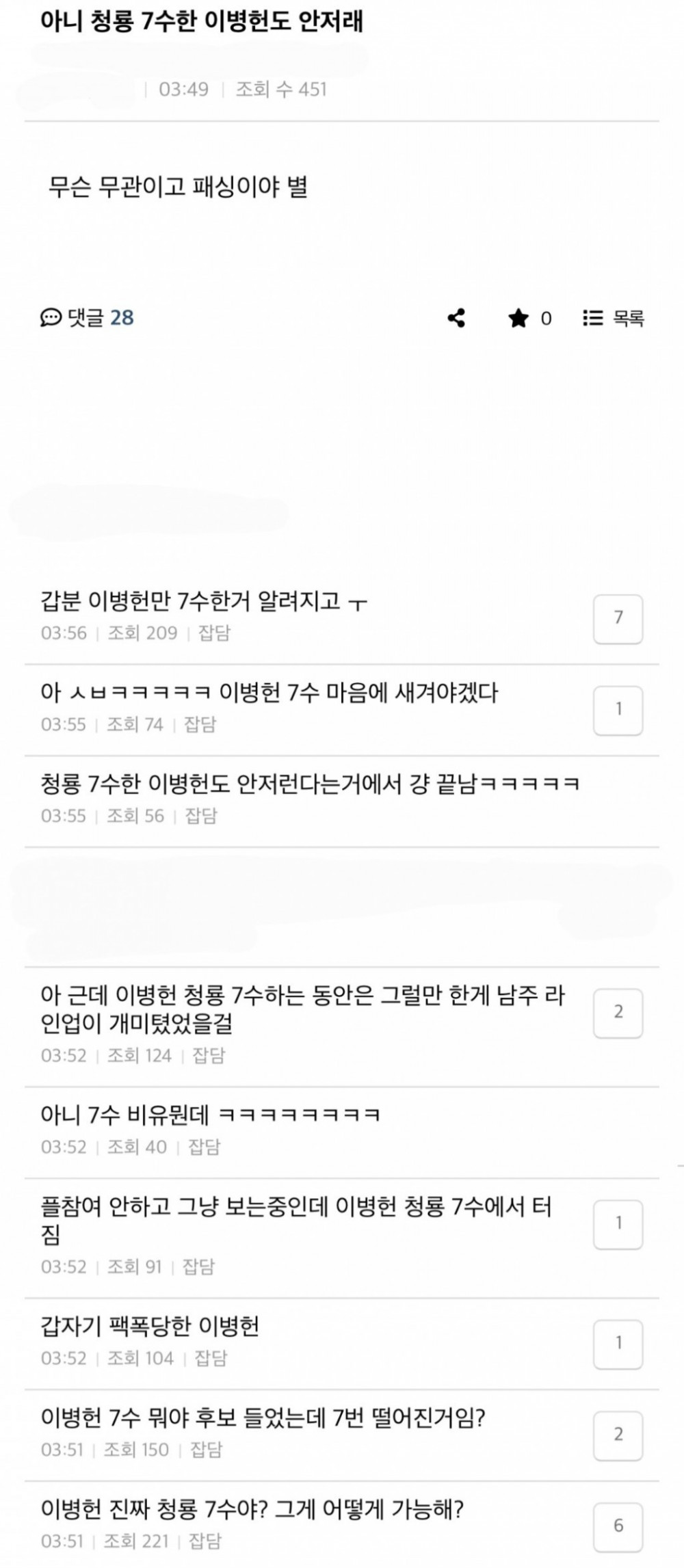
Task: Open post '갑분 이병헌만 7수한거 알려지고'
Action: click(204, 602)
